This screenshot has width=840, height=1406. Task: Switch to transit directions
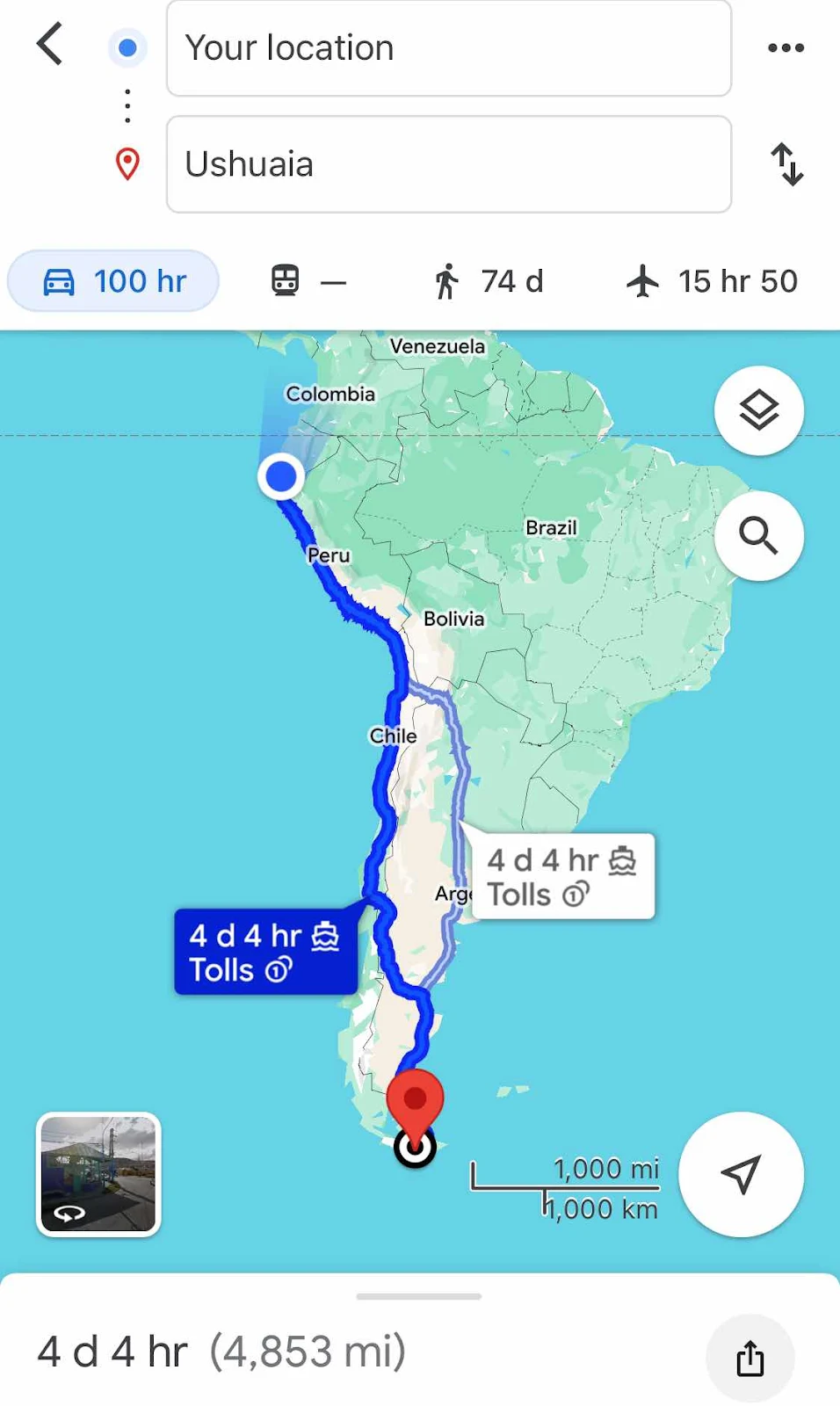tap(307, 281)
